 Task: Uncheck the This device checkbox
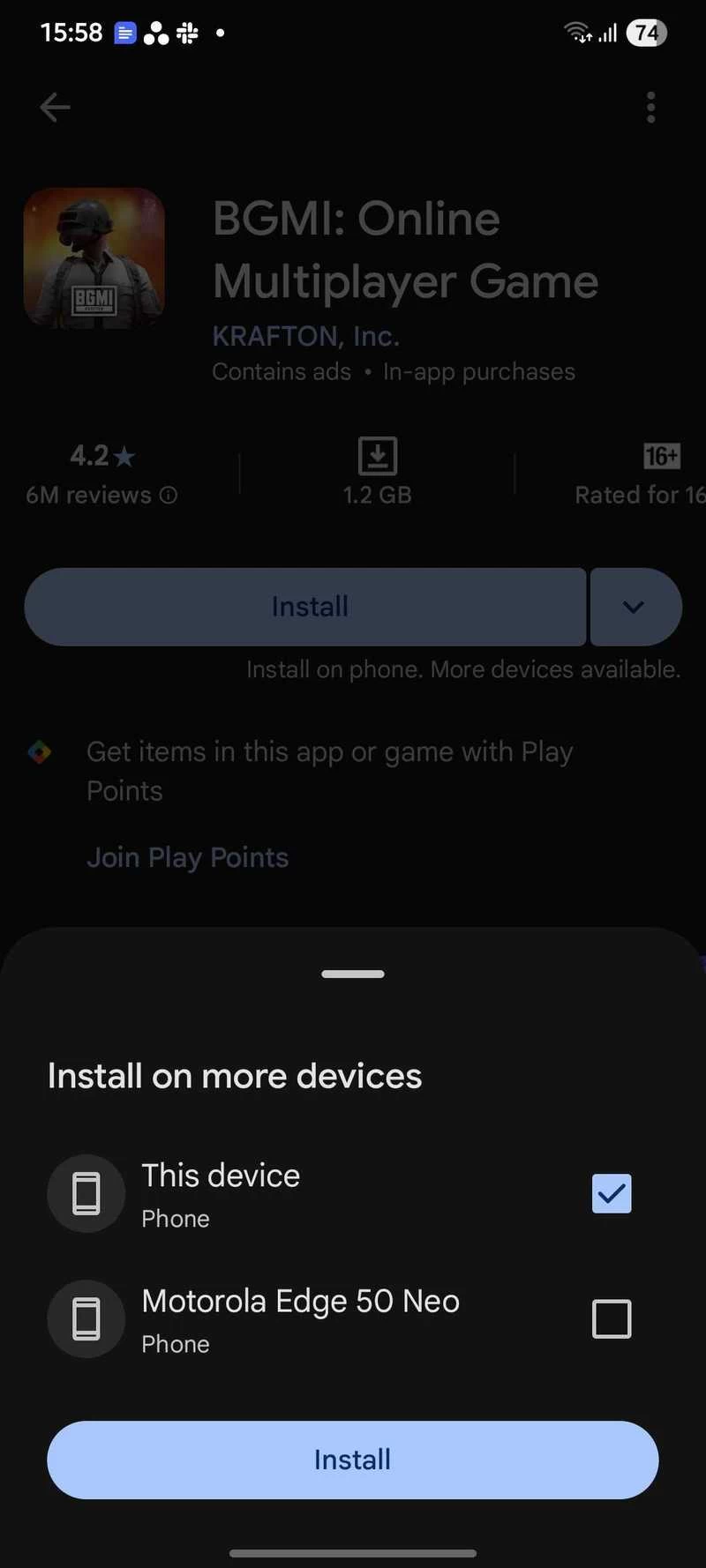coord(611,1193)
